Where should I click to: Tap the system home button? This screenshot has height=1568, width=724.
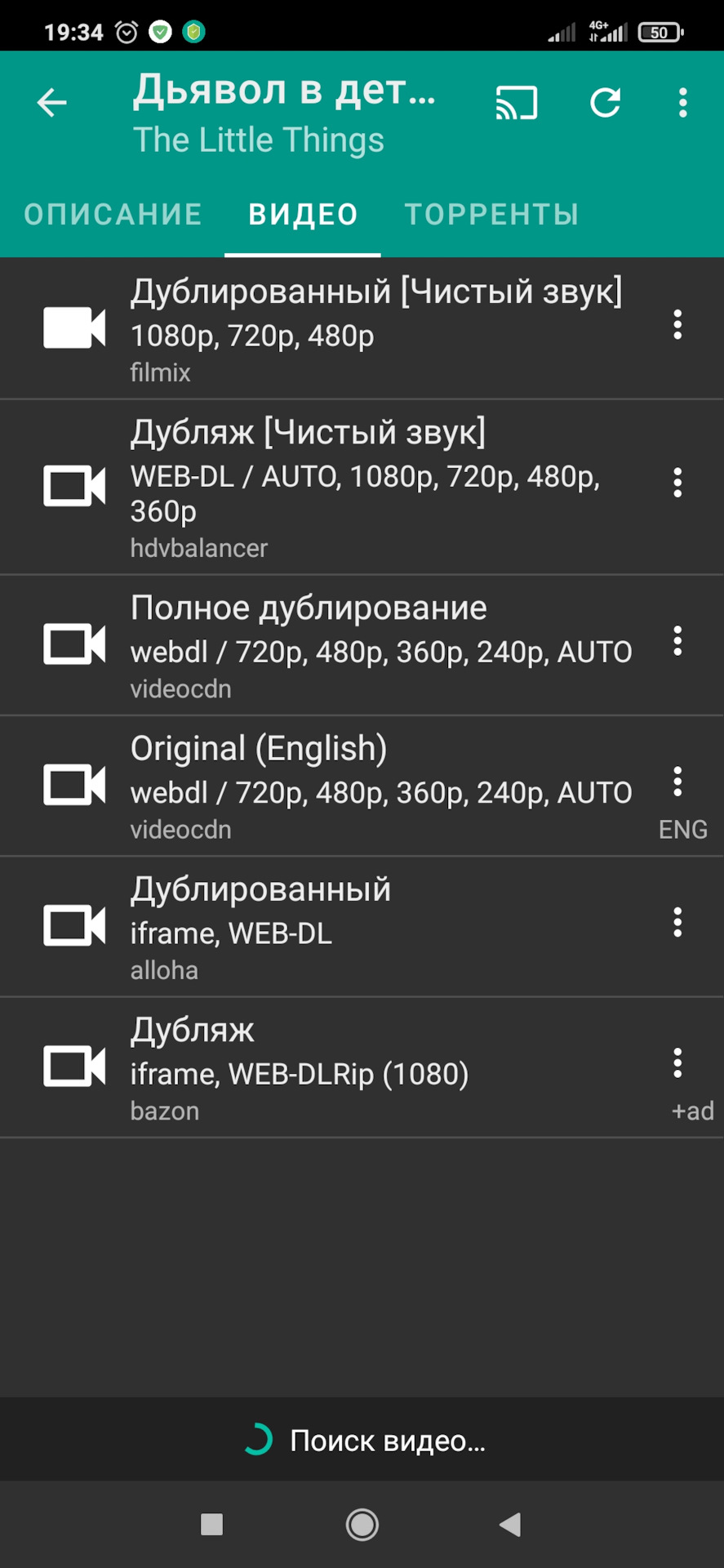362,1524
